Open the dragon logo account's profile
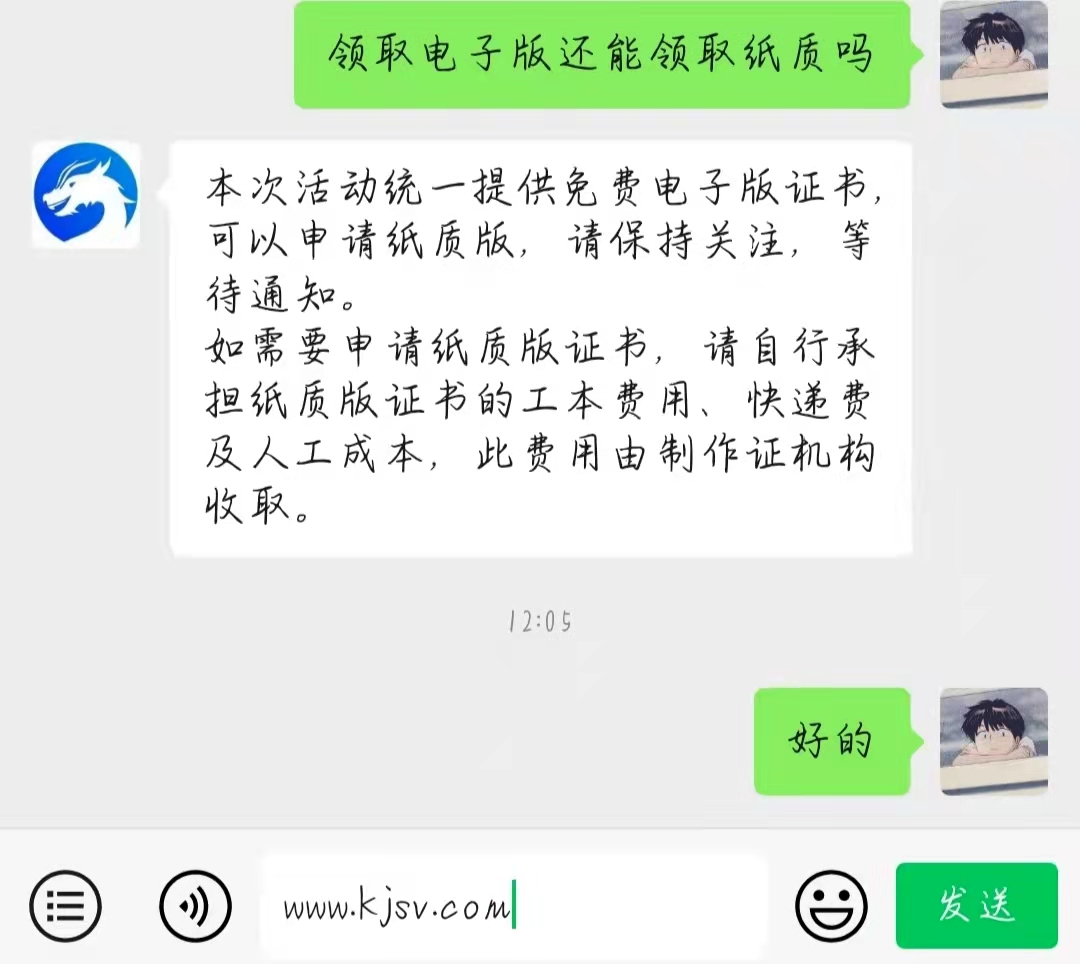Image resolution: width=1080 pixels, height=964 pixels. (86, 195)
